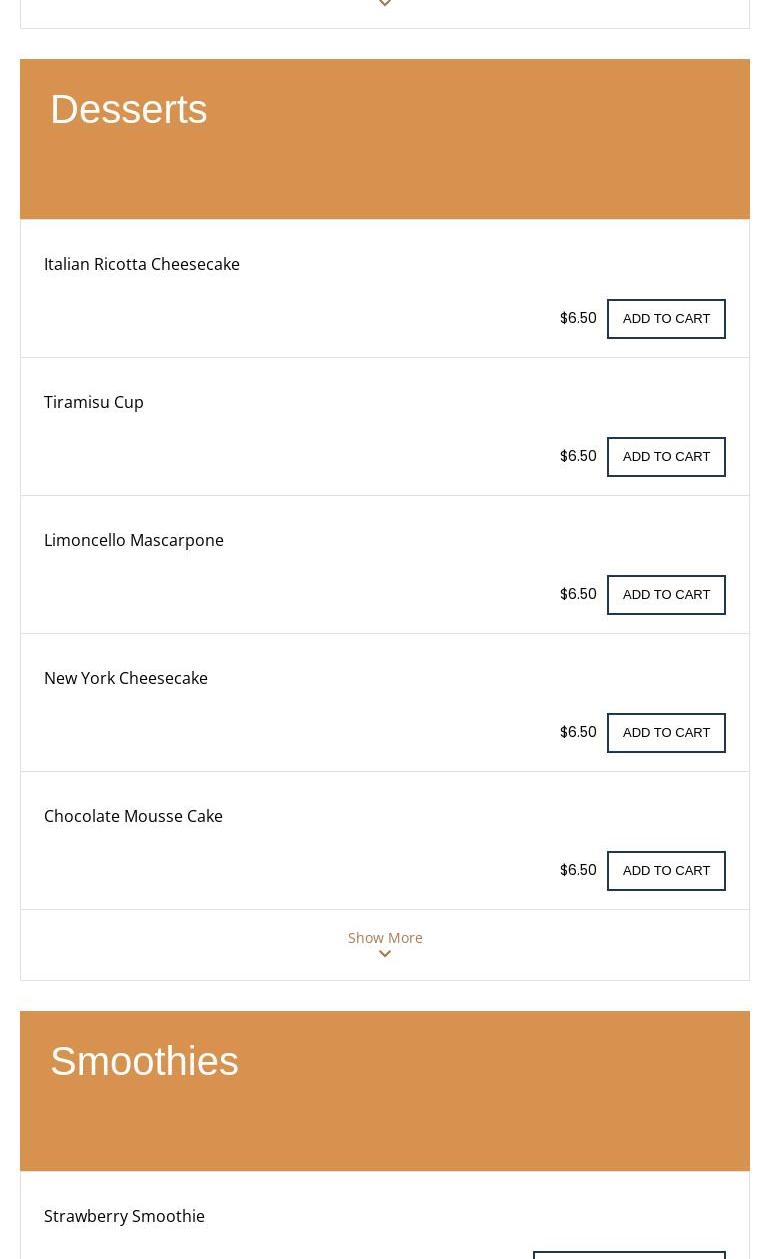Viewport: 770px width, 1259px height.
Task: Expand Desserts with Show More
Action: [385, 944]
